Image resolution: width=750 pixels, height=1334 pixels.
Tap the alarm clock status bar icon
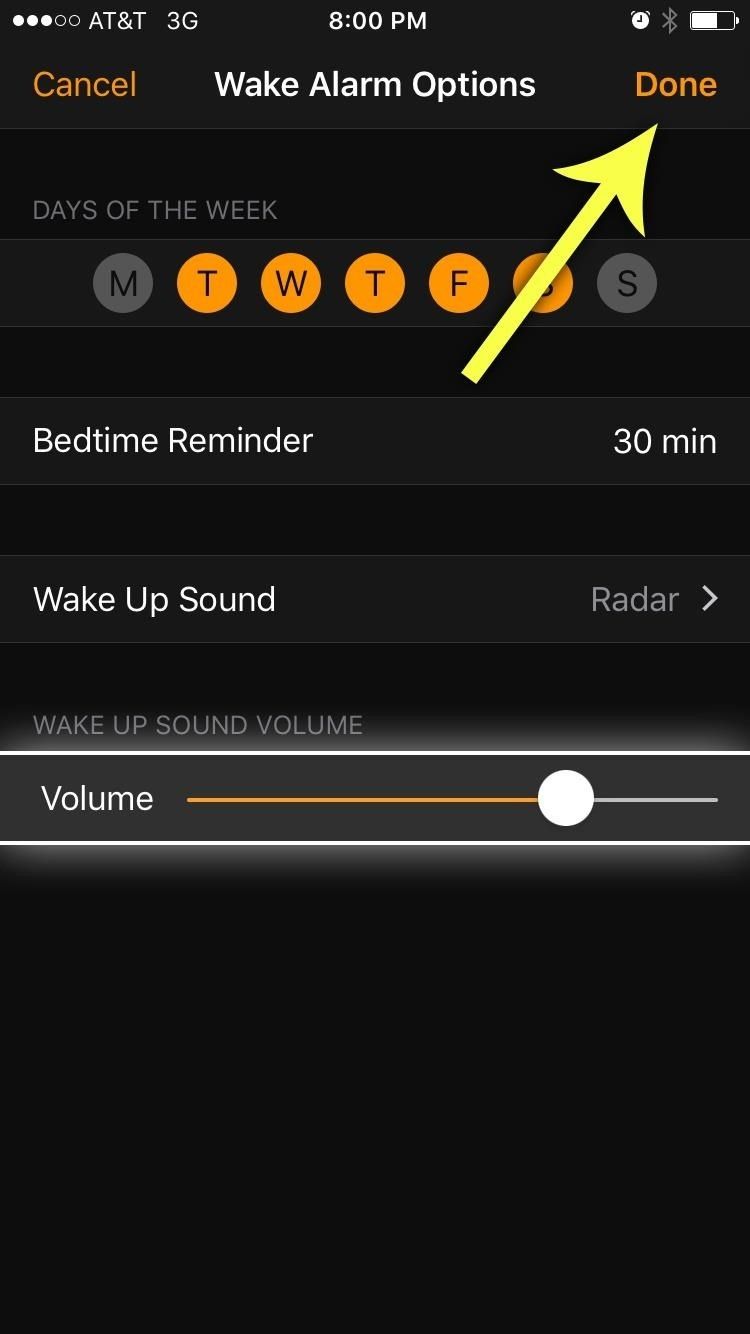[640, 19]
